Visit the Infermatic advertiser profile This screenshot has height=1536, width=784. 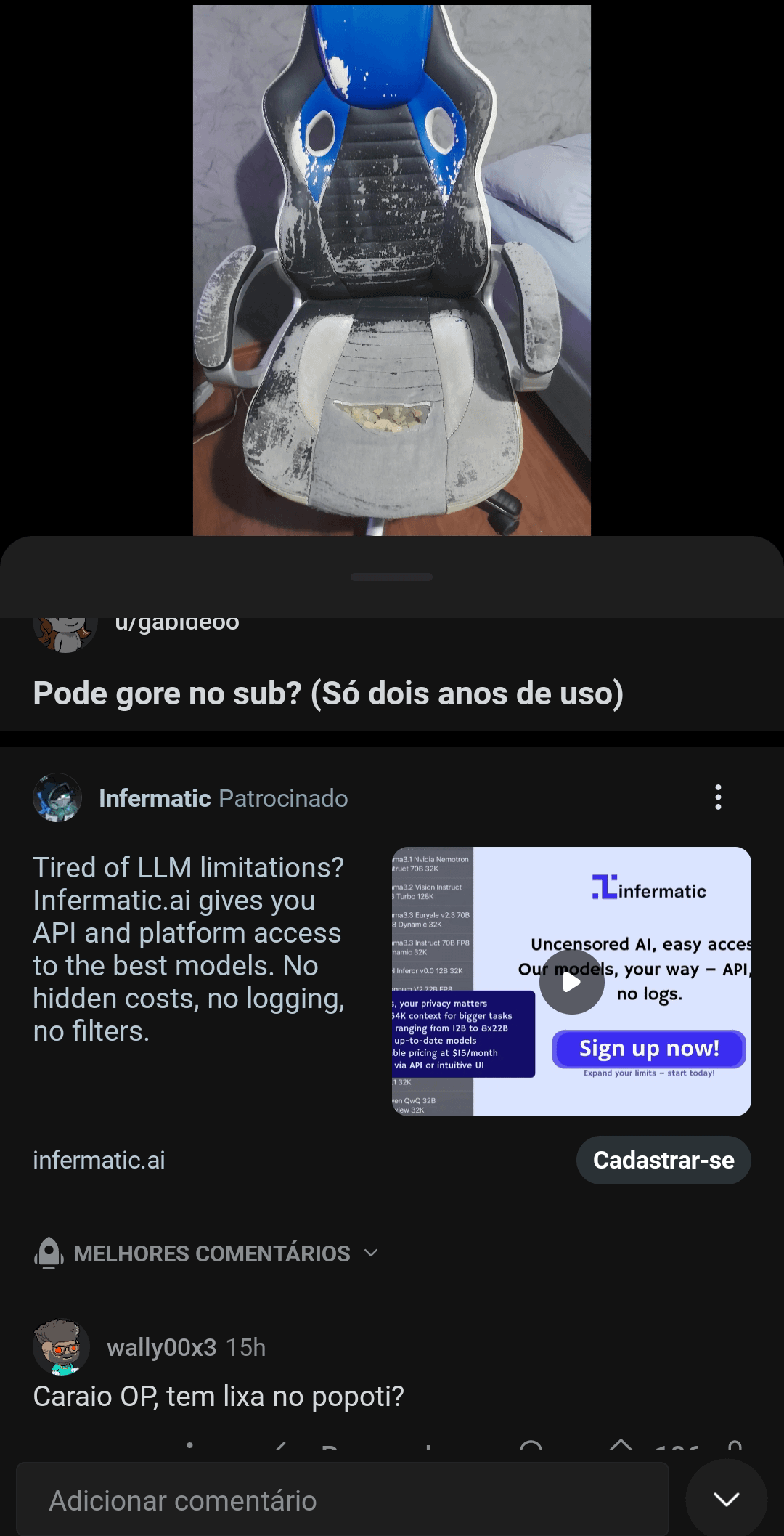tap(154, 798)
